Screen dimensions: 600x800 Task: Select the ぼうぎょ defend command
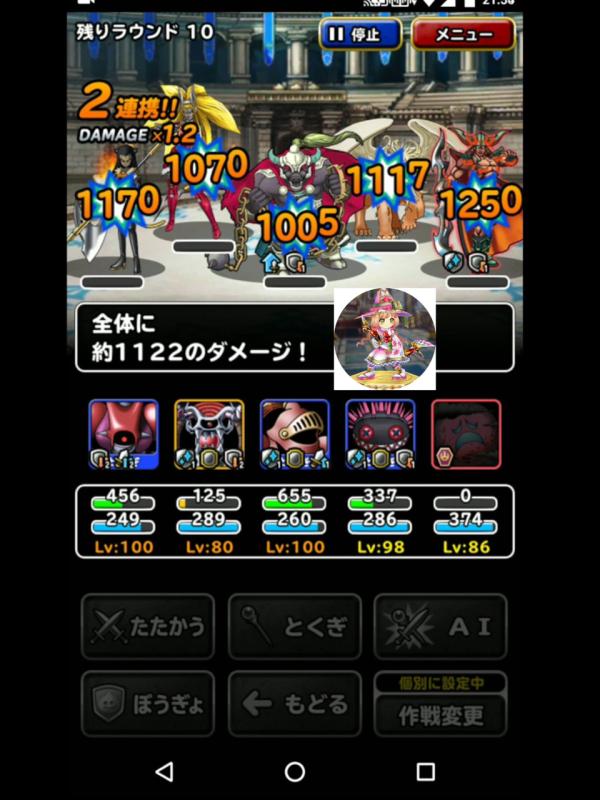(148, 704)
